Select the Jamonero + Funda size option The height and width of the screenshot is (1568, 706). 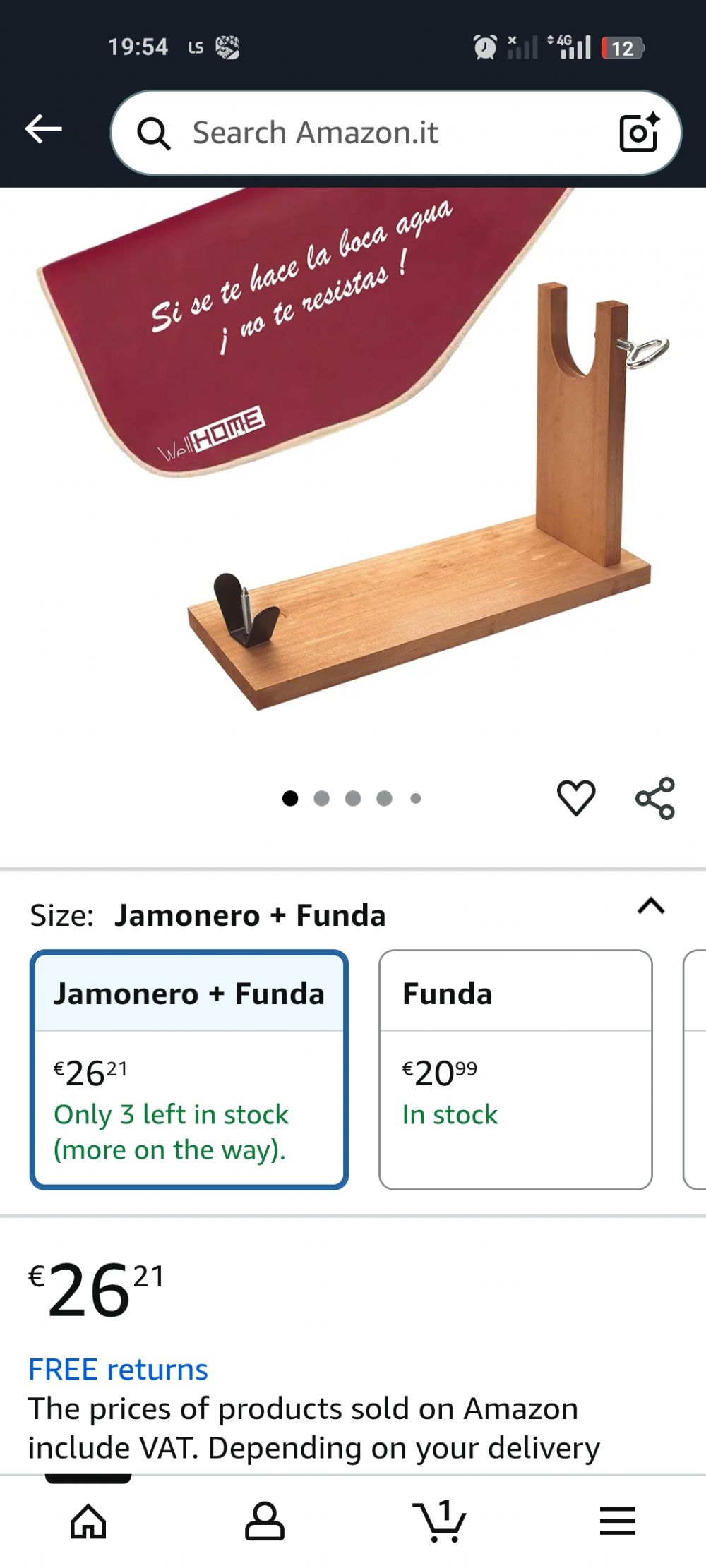[189, 1070]
